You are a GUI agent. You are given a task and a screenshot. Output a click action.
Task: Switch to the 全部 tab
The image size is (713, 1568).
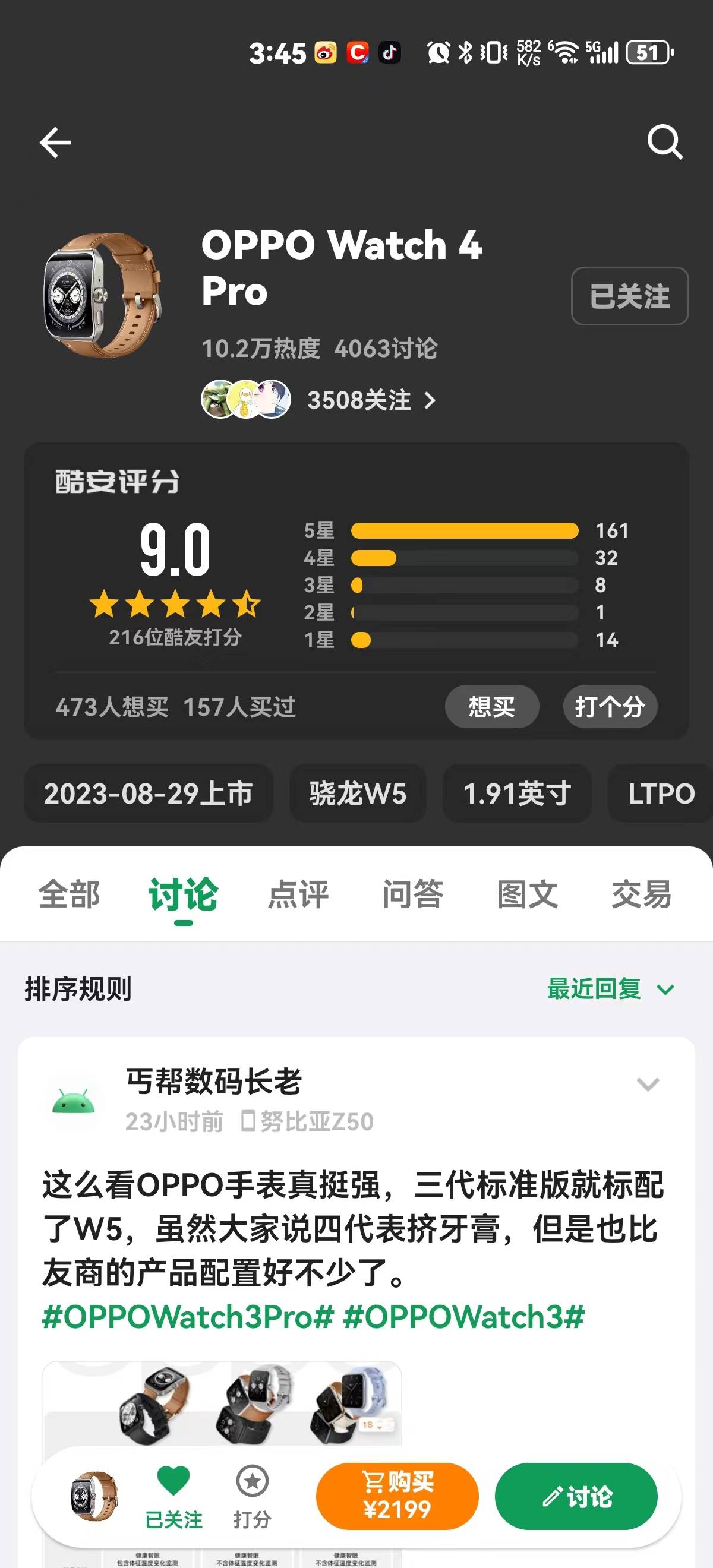[69, 895]
